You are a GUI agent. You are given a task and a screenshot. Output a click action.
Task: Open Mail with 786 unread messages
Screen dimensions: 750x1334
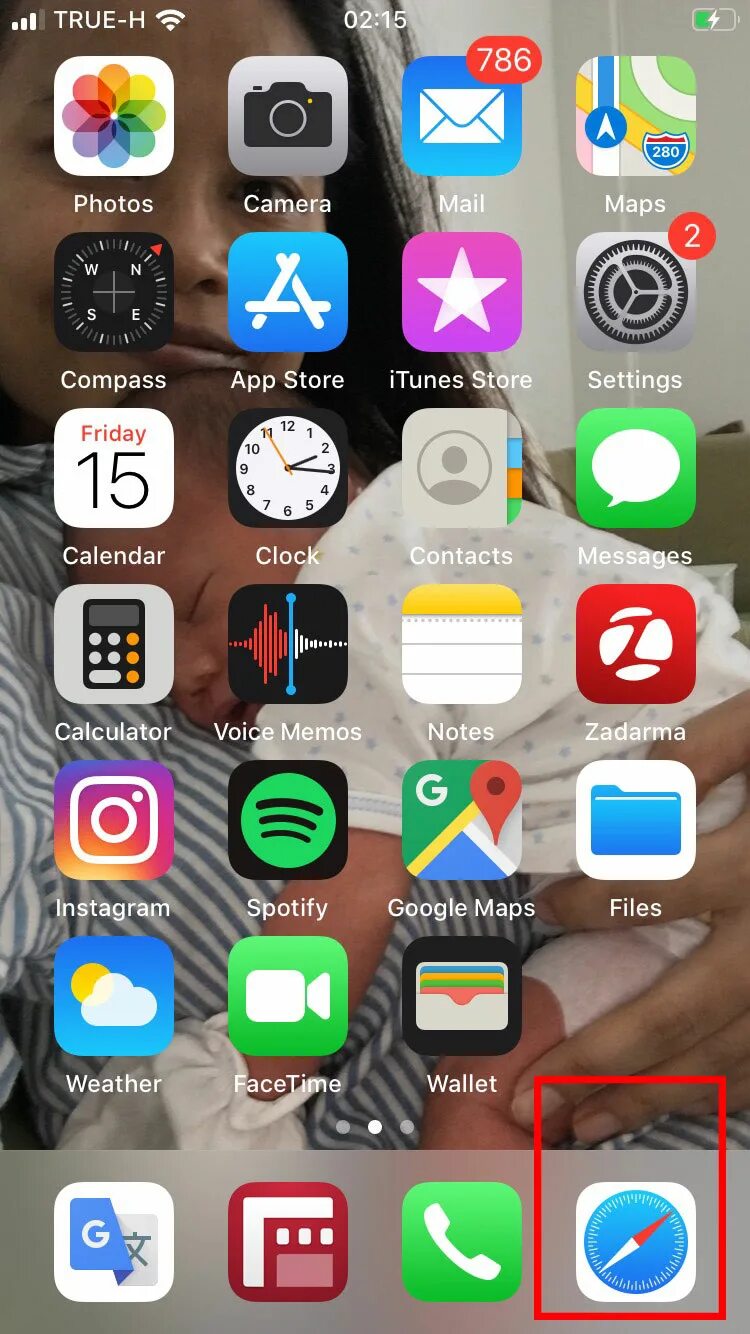pos(462,116)
